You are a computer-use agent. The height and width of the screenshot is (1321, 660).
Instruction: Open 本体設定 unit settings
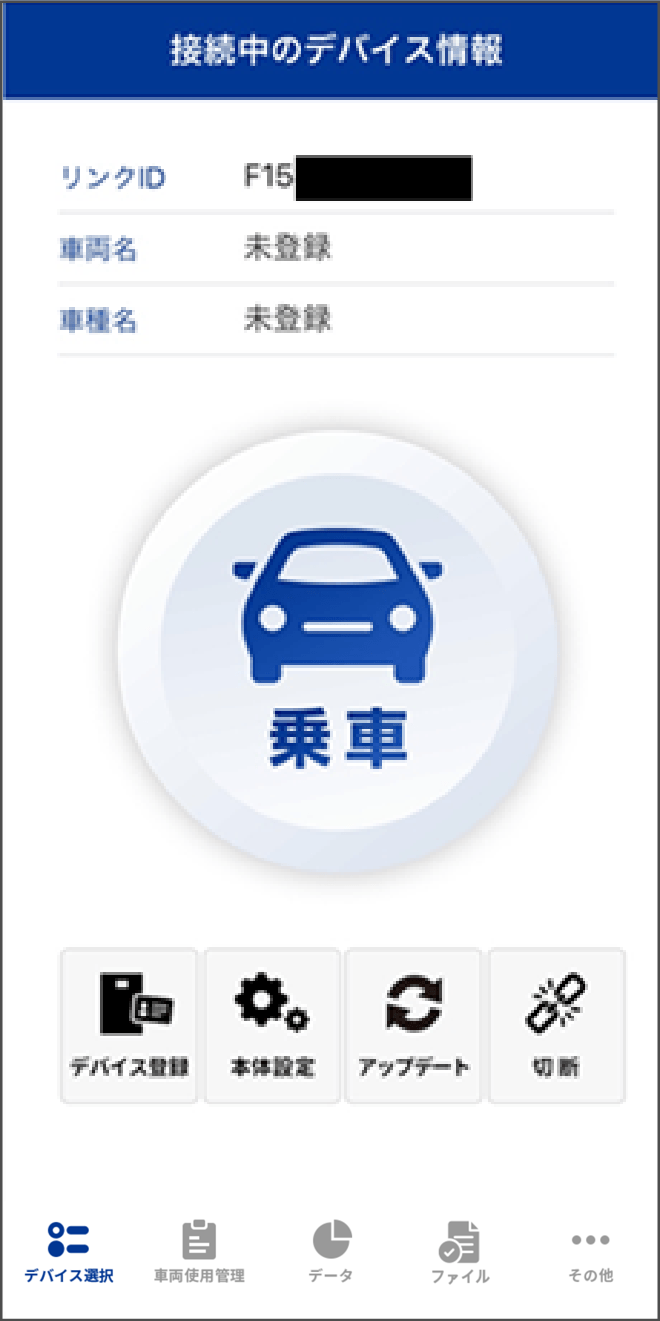tap(272, 1025)
